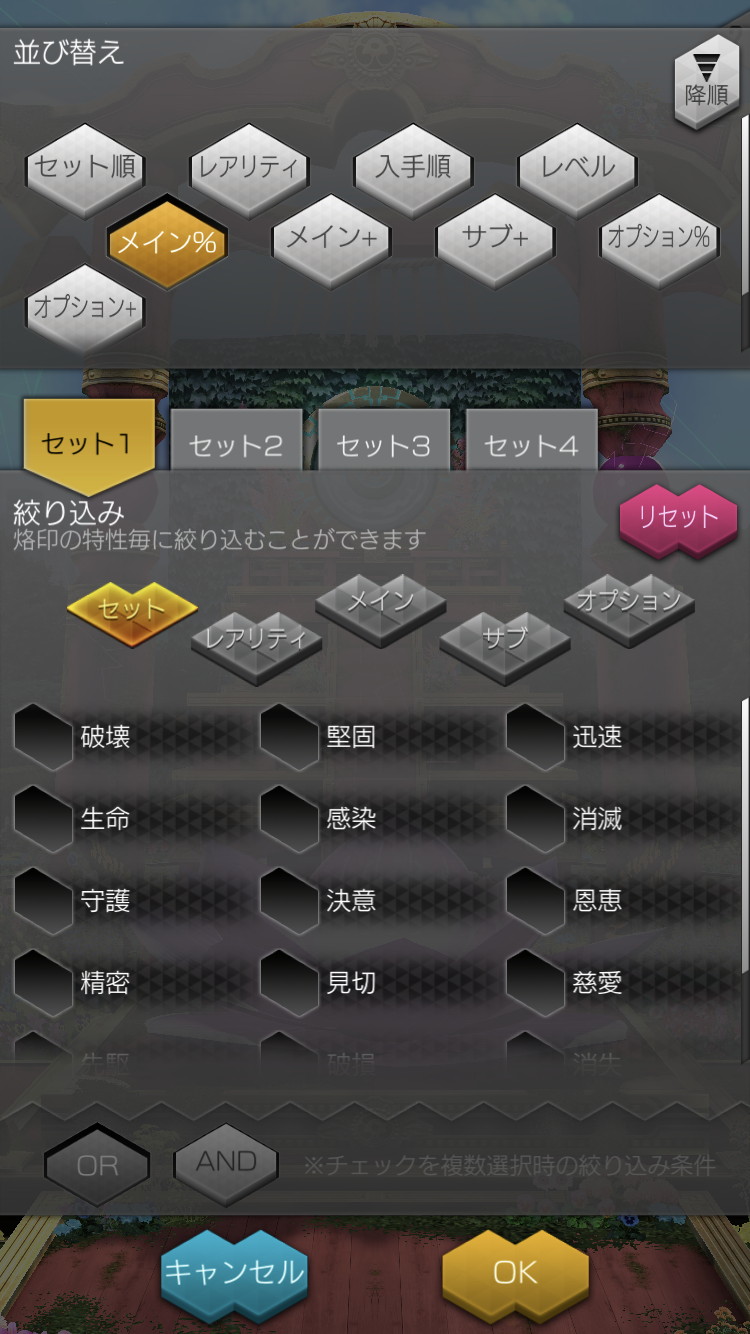Choose the AND filter condition
The image size is (750, 1334).
tap(226, 1162)
